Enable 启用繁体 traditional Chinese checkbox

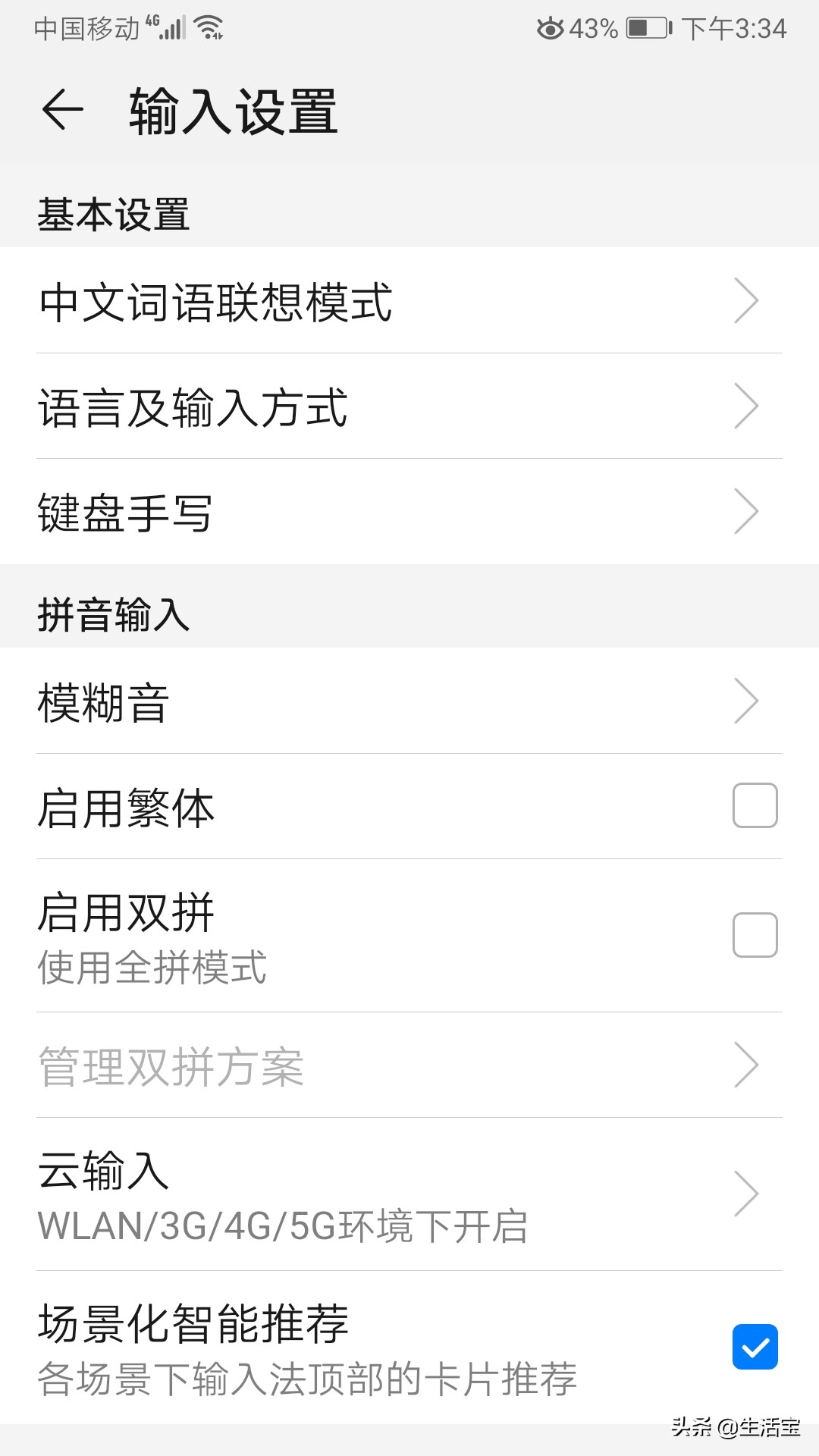(754, 806)
